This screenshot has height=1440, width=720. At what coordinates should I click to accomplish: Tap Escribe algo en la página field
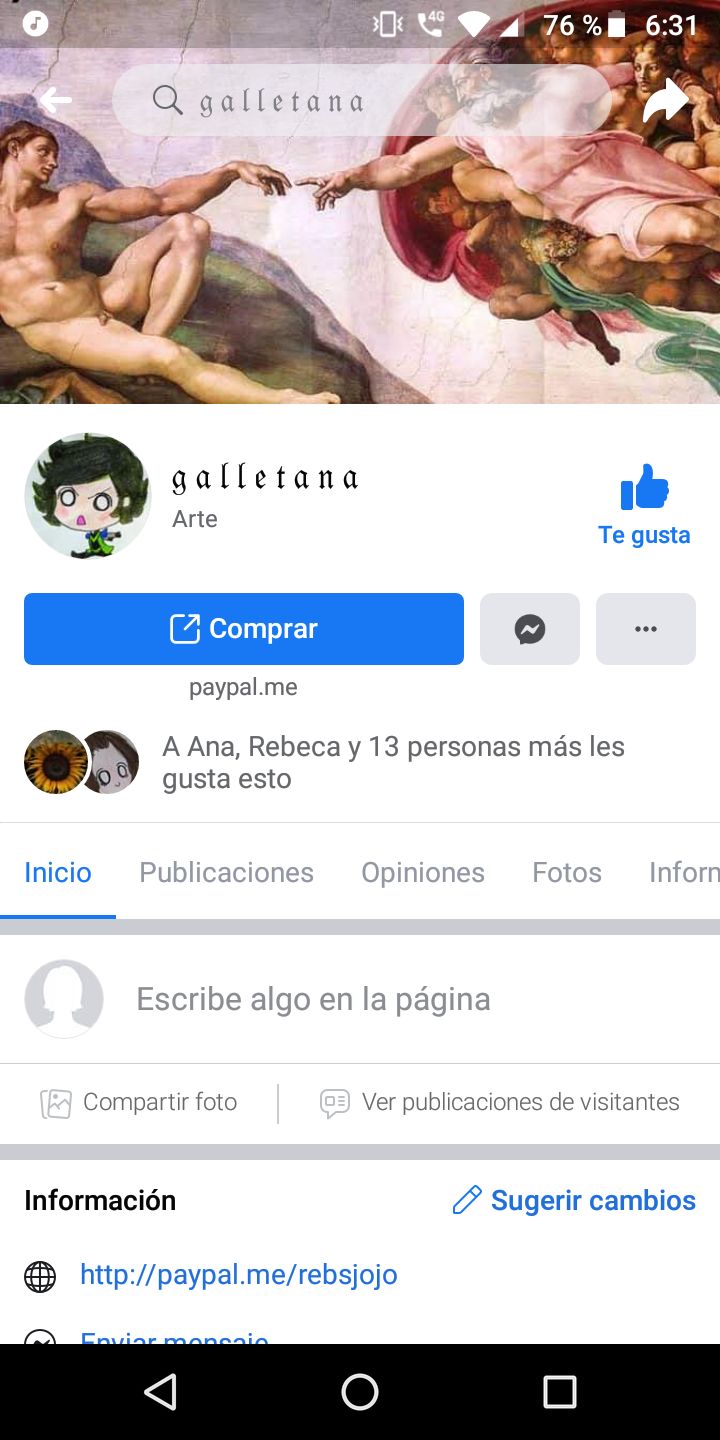pyautogui.click(x=313, y=999)
